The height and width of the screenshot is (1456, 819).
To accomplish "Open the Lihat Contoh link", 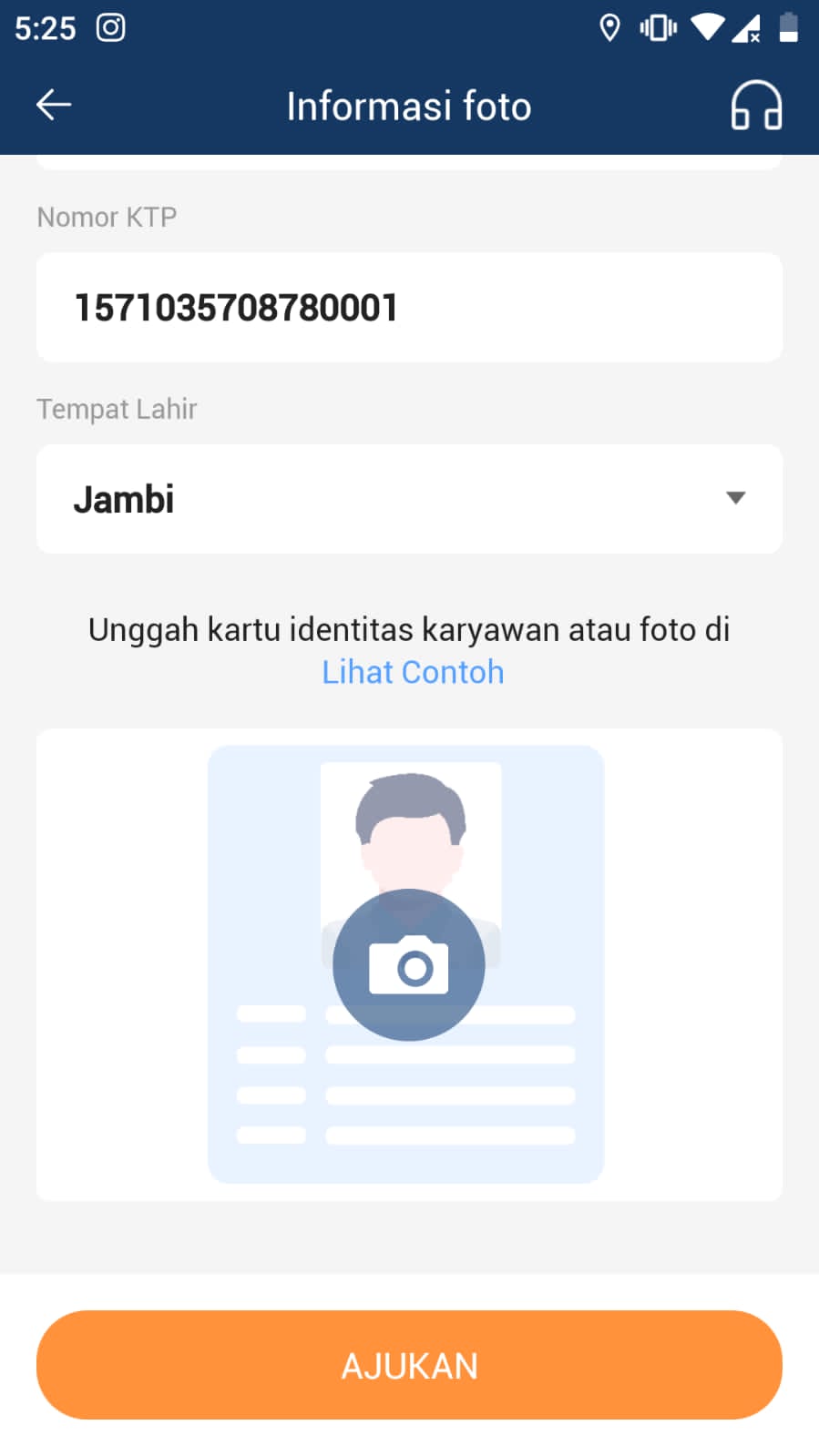I will tap(413, 672).
